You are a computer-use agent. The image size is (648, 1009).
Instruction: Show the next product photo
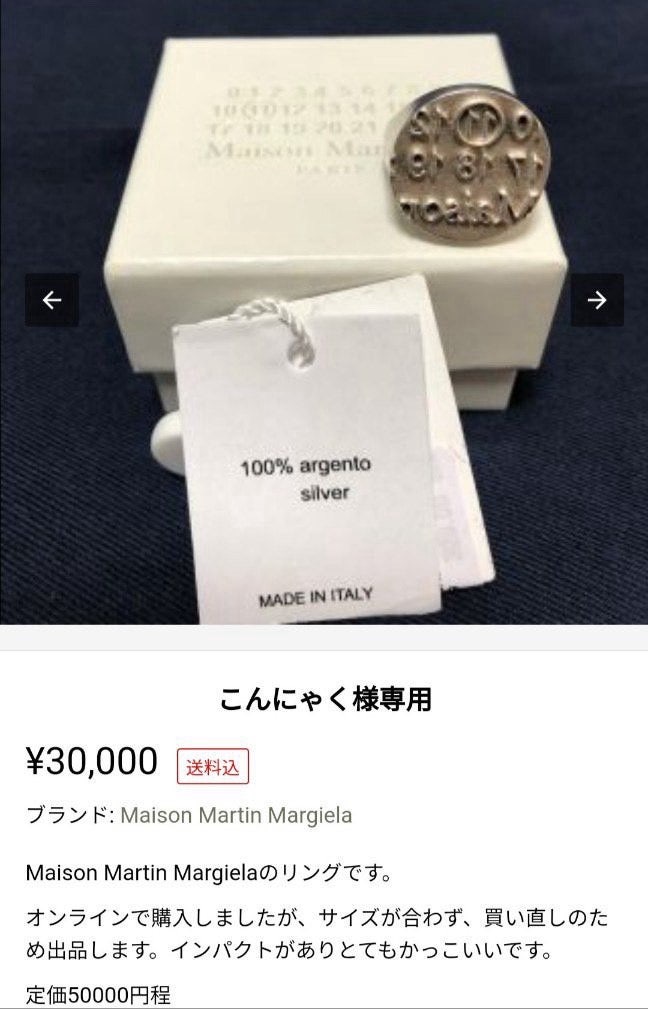(597, 300)
